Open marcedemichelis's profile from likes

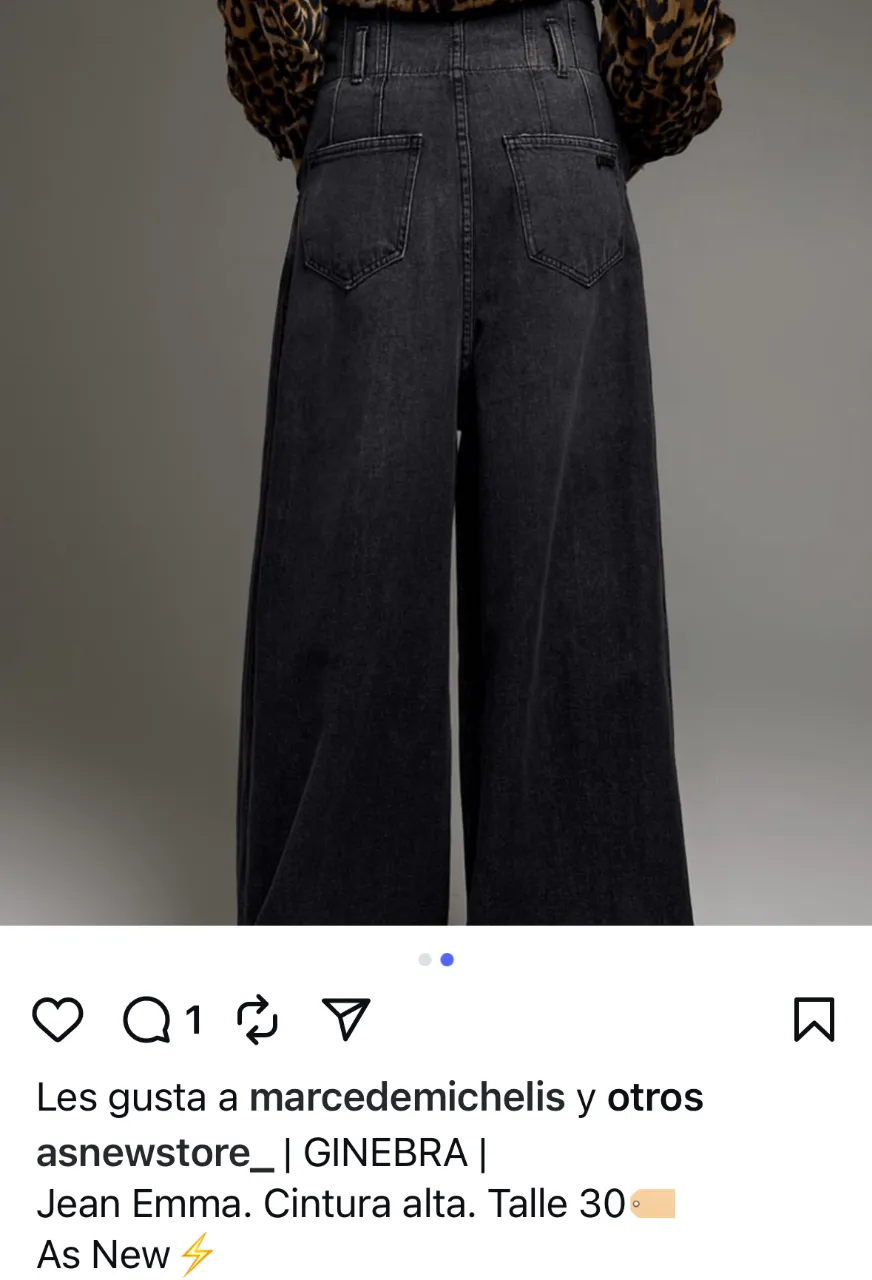pyautogui.click(x=407, y=1098)
